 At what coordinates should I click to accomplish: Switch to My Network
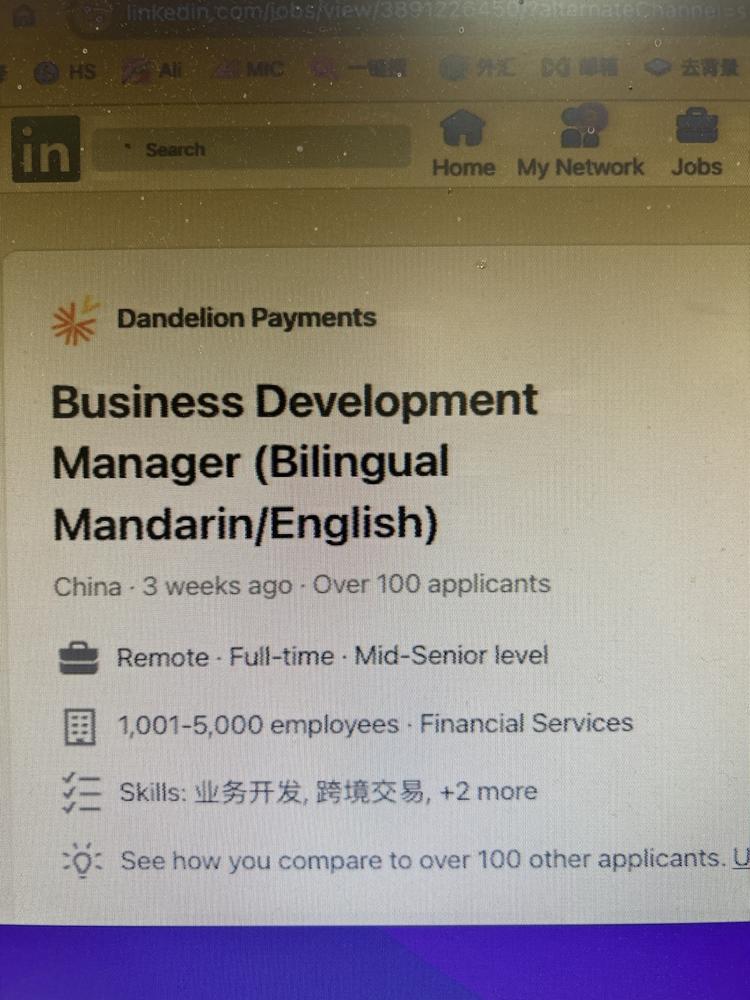pyautogui.click(x=581, y=144)
